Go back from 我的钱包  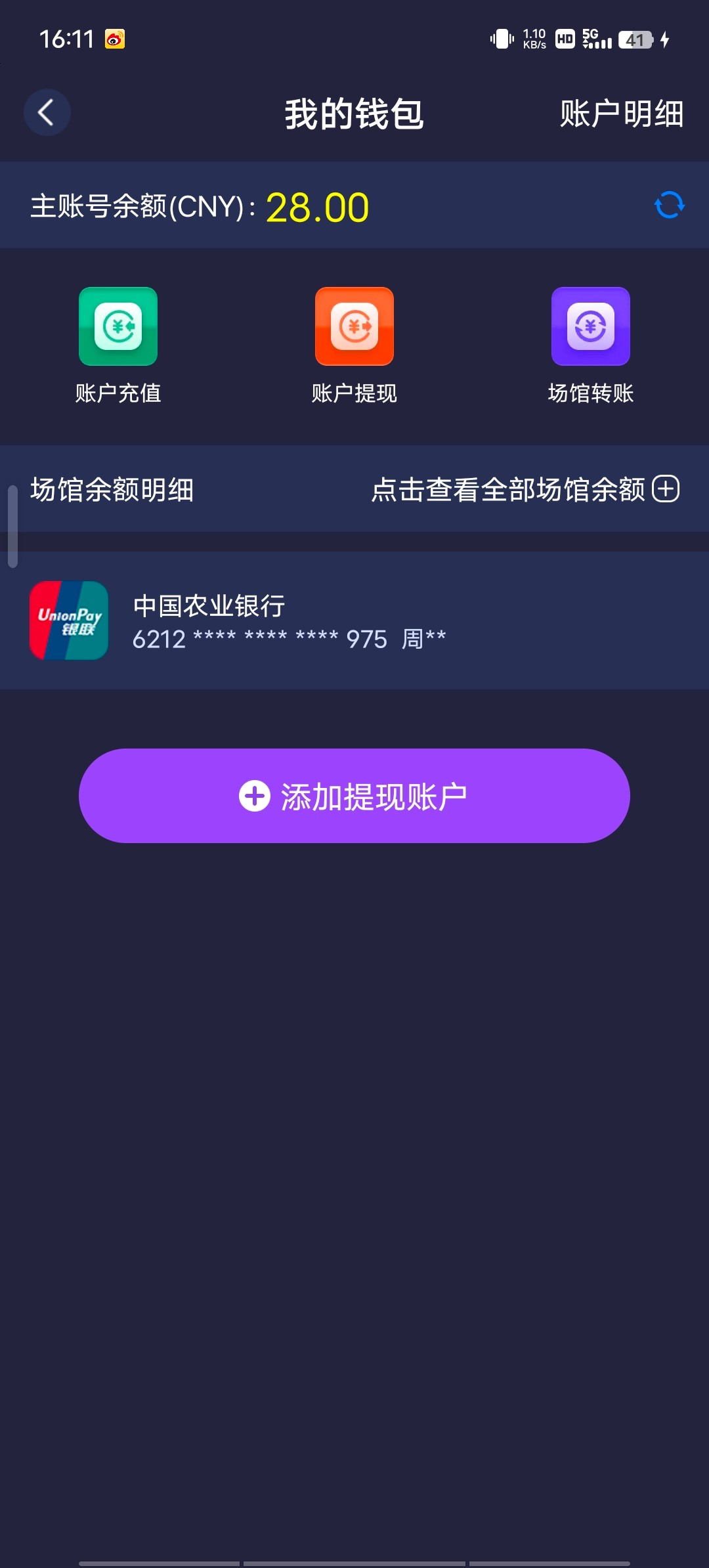click(x=47, y=113)
